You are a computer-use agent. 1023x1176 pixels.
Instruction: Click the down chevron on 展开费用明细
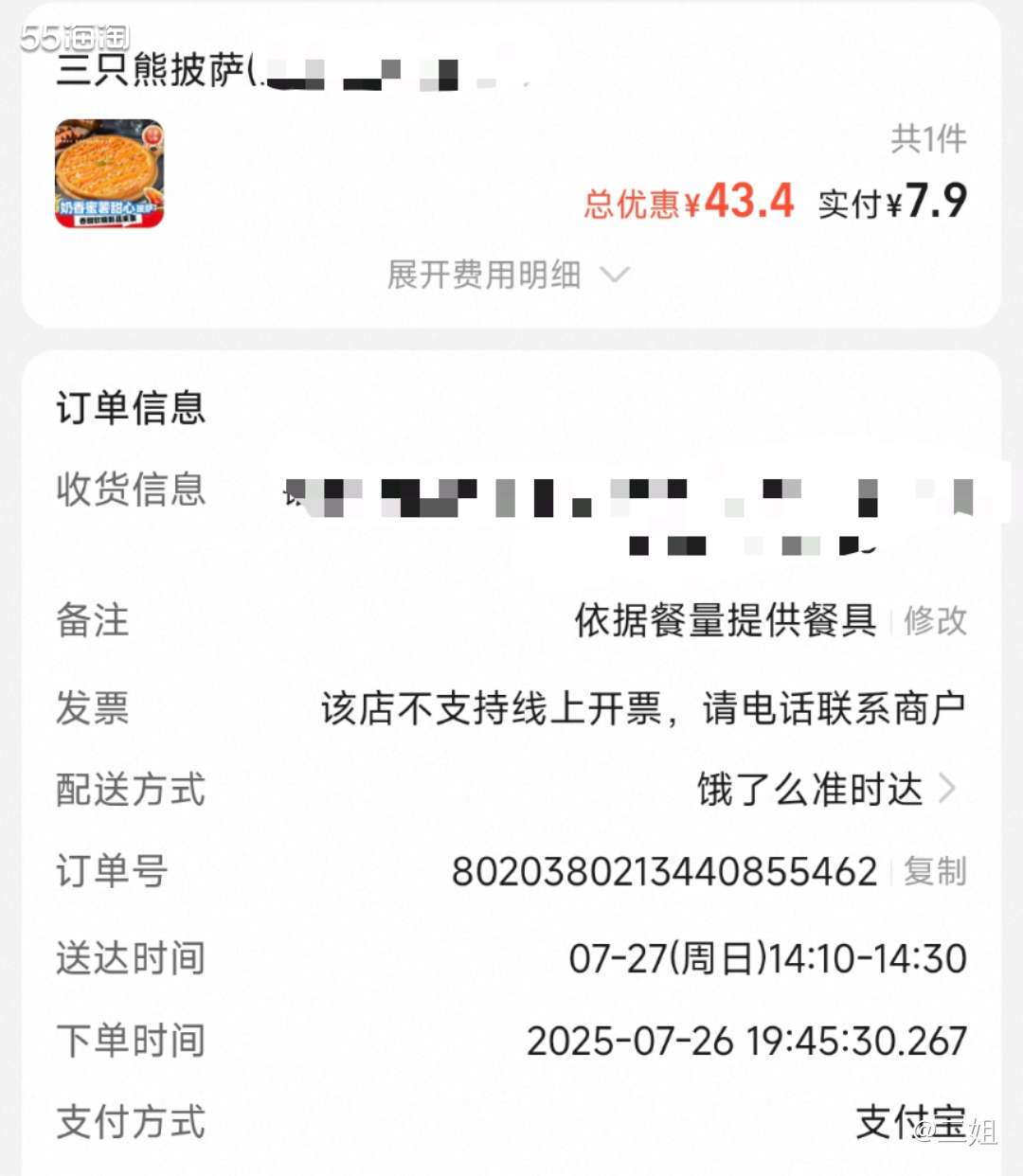pos(616,276)
